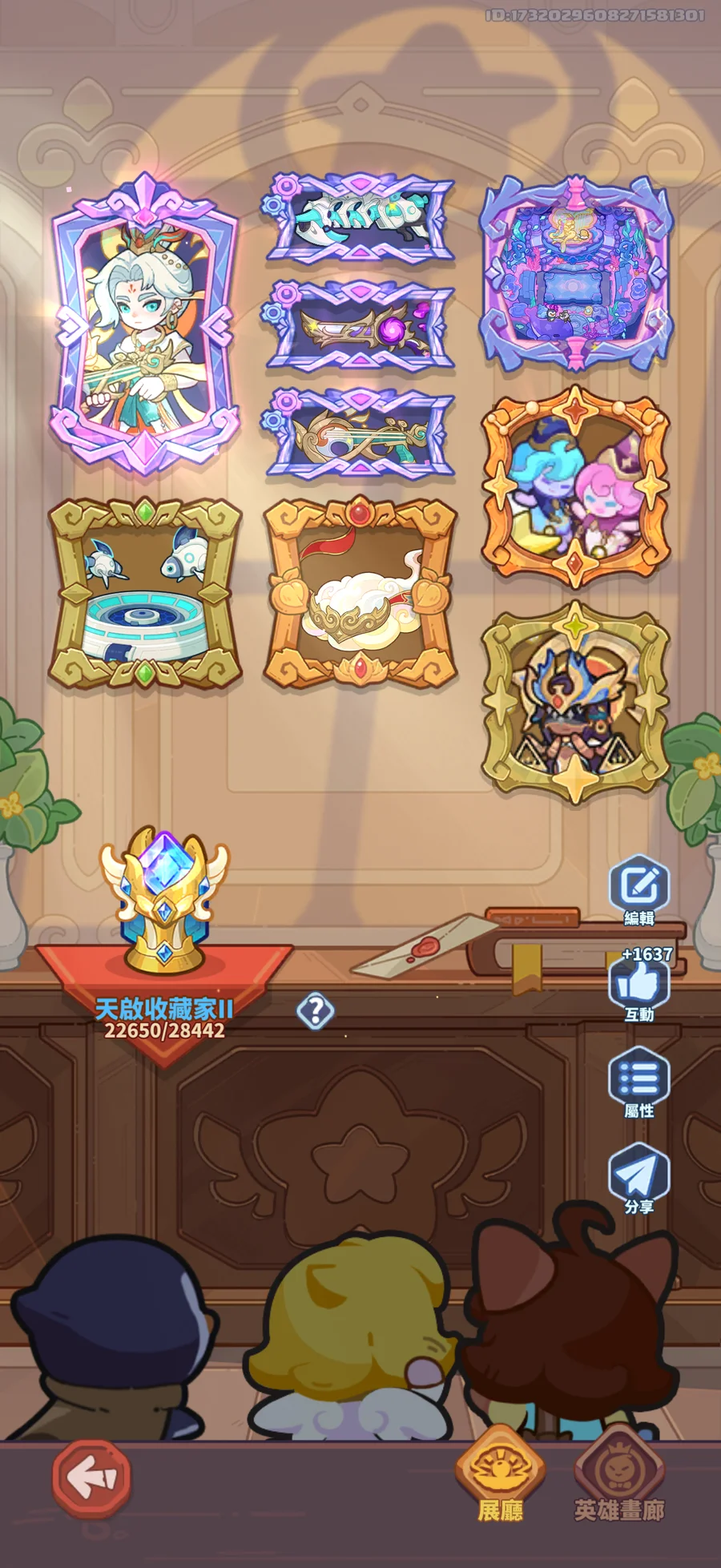721x1568 pixels.
Task: Open the white dragon weapon frame
Action: pyautogui.click(x=359, y=217)
